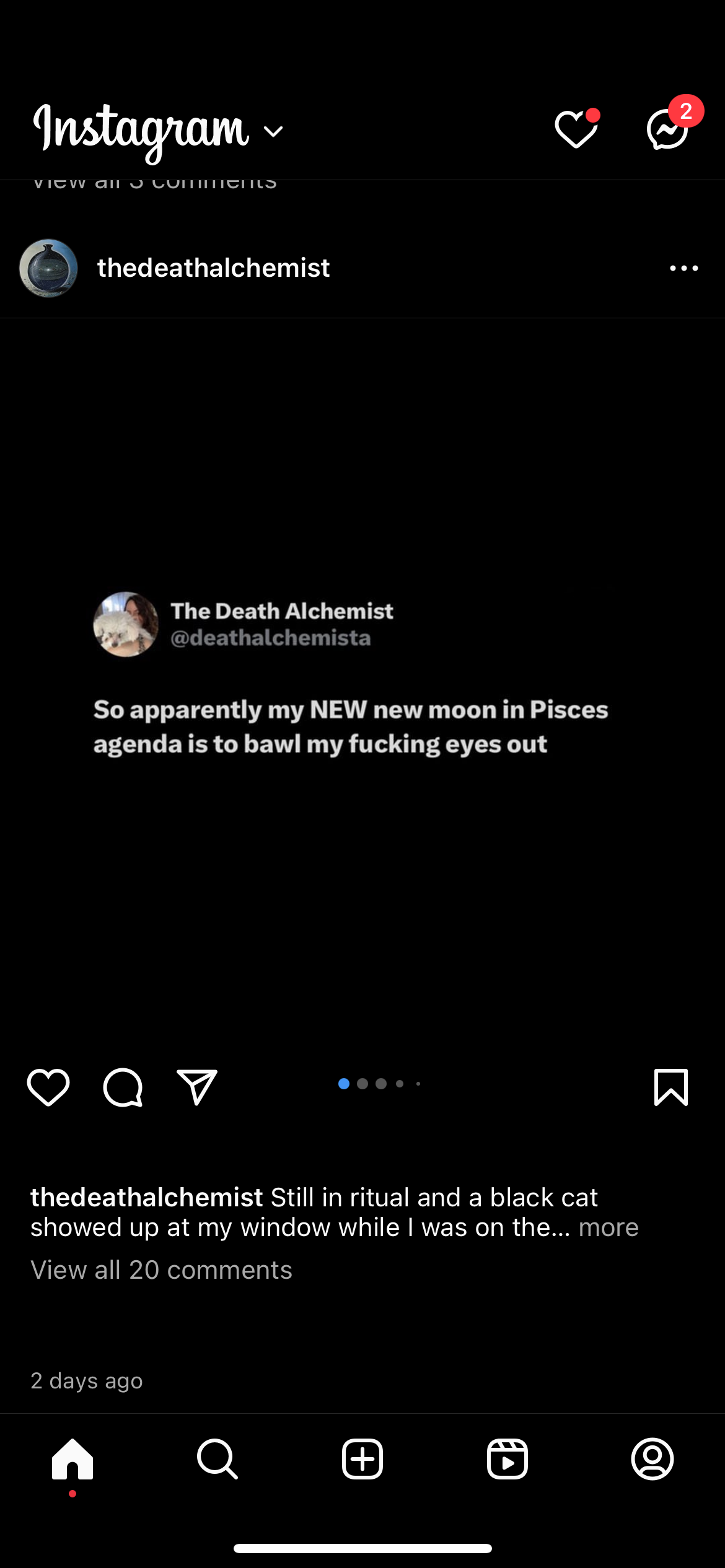Open your Profile tab
The image size is (725, 1568).
pyautogui.click(x=652, y=1459)
